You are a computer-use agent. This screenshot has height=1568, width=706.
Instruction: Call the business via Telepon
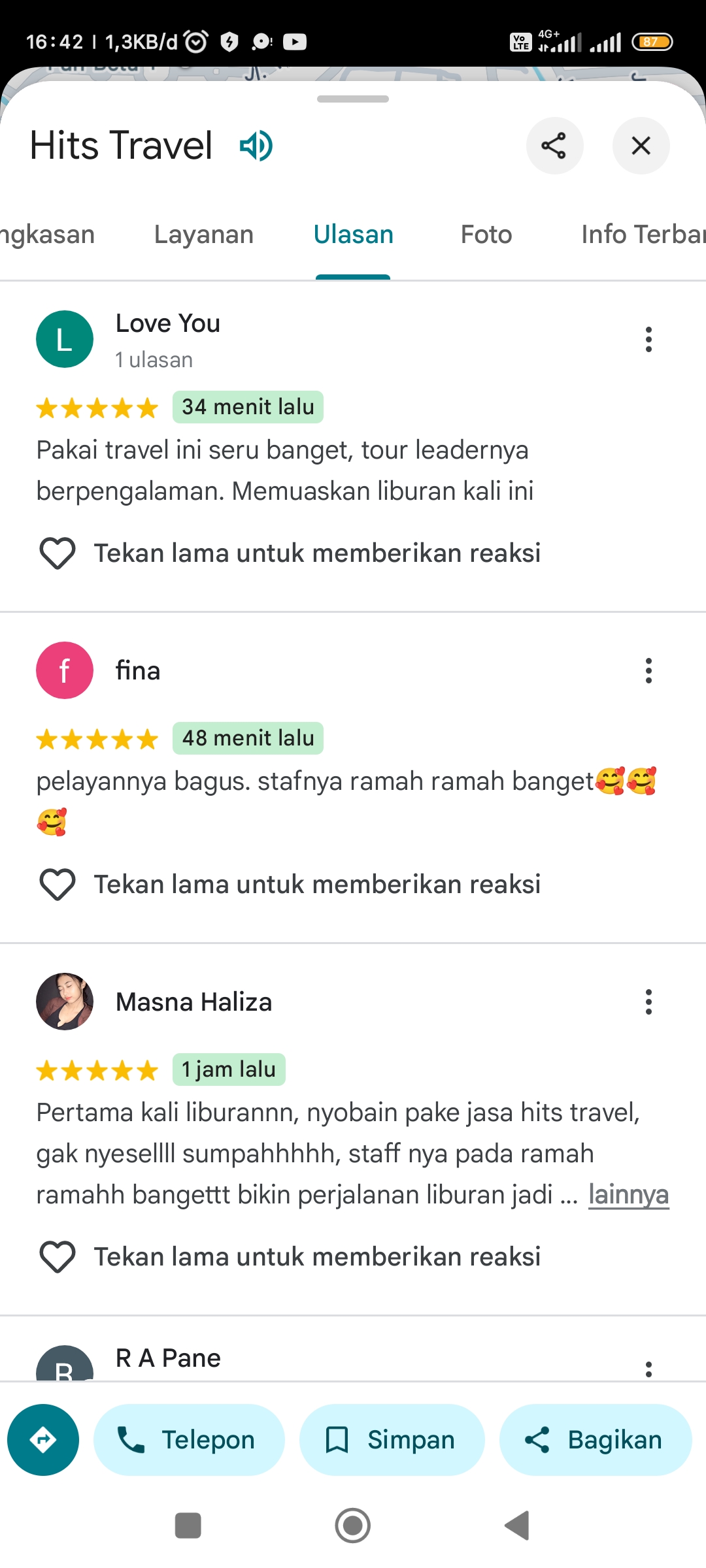[x=189, y=1440]
